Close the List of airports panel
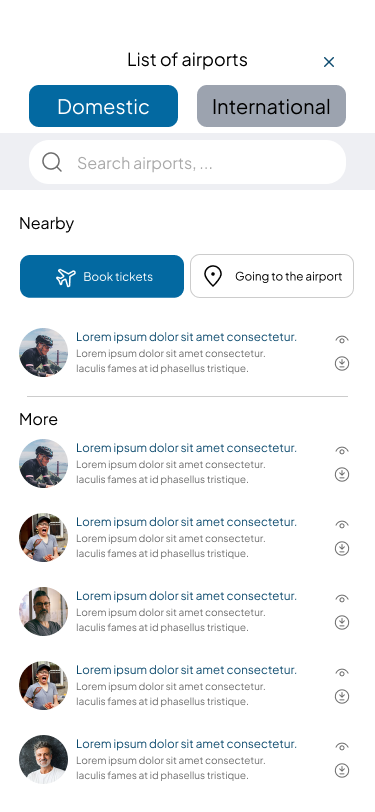 328,62
